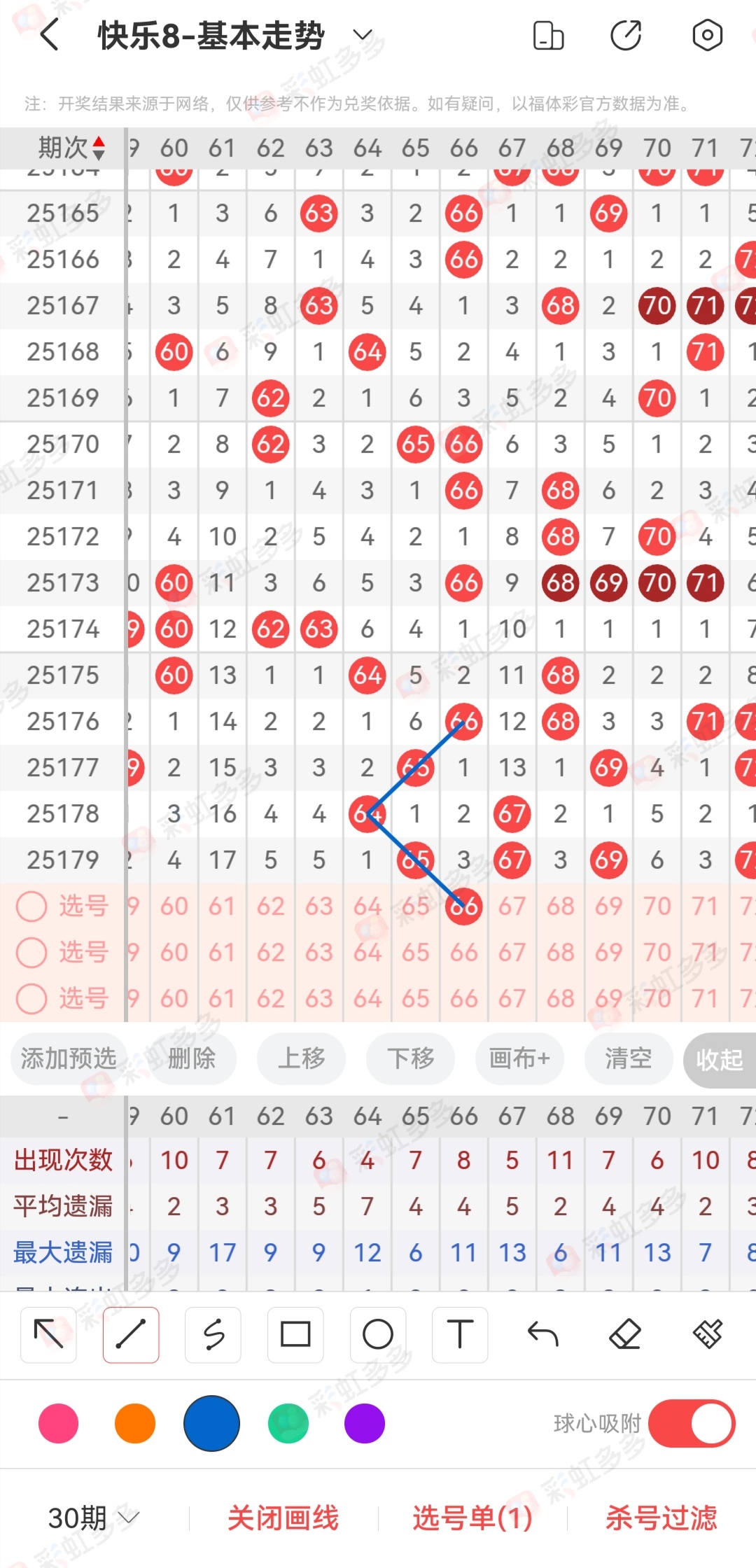The height and width of the screenshot is (1568, 756).
Task: Select the straight line drawing tool
Action: tap(131, 1334)
